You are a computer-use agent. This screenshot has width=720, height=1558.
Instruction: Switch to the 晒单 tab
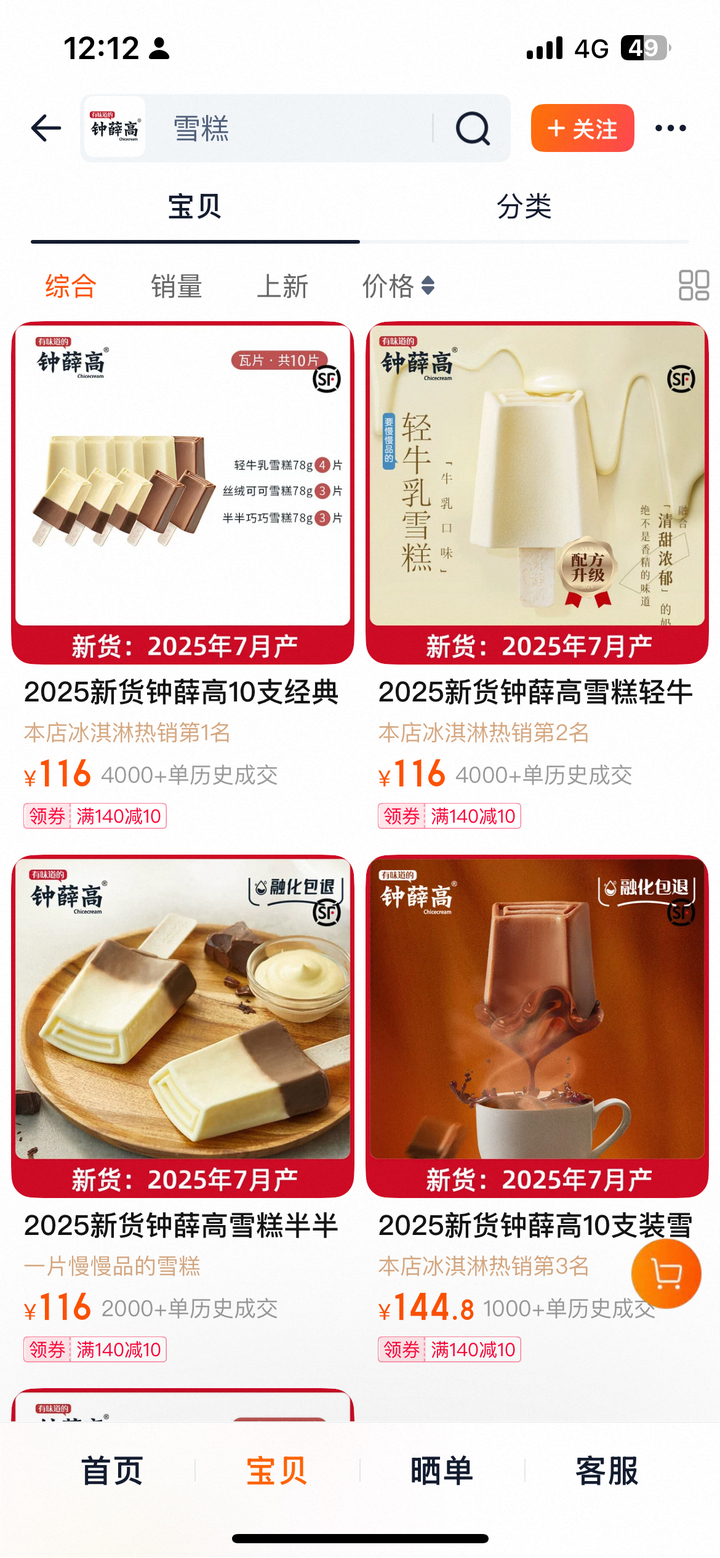pyautogui.click(x=441, y=1470)
